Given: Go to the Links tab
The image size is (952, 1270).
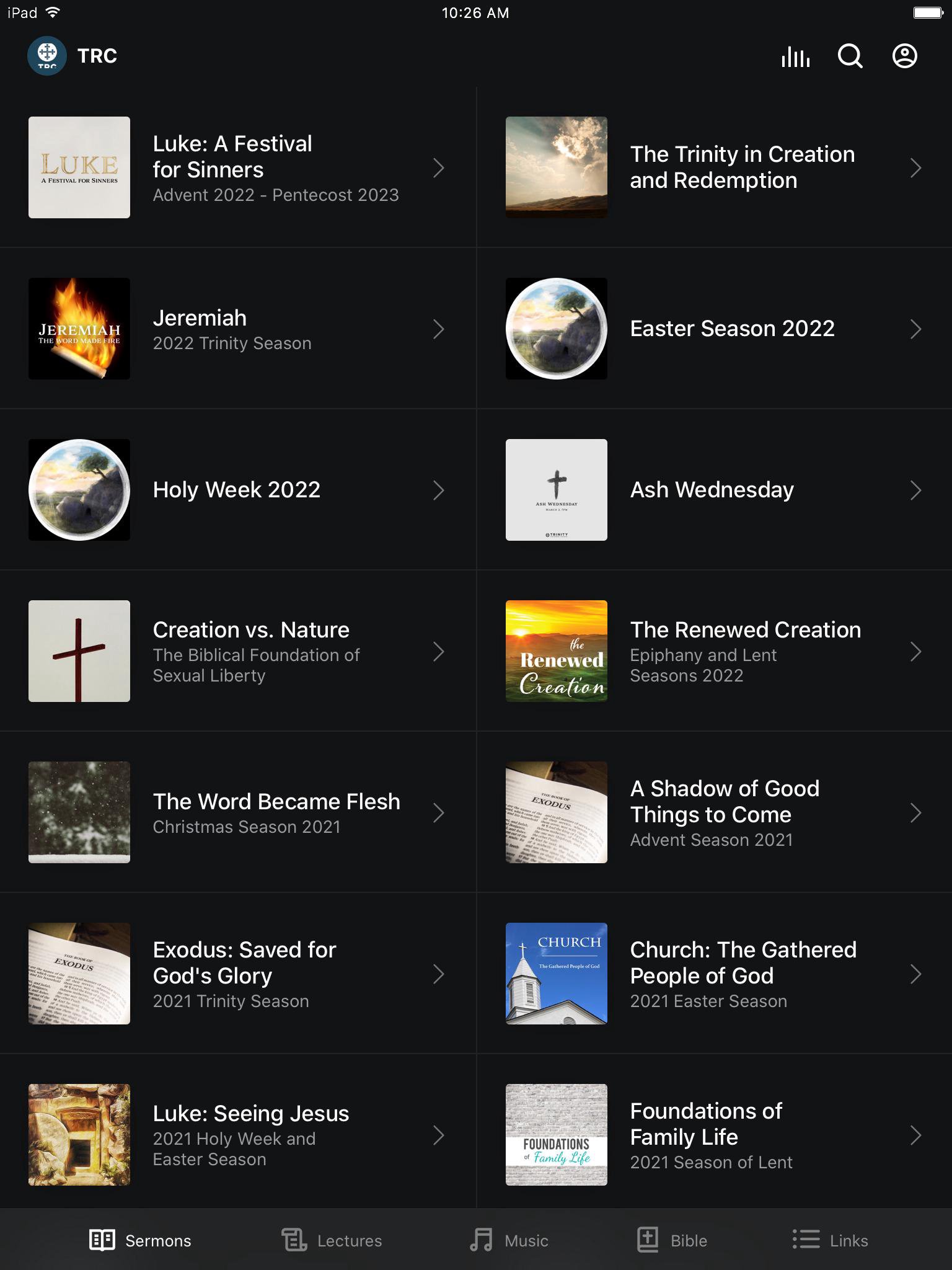Looking at the screenshot, I should (x=830, y=1240).
